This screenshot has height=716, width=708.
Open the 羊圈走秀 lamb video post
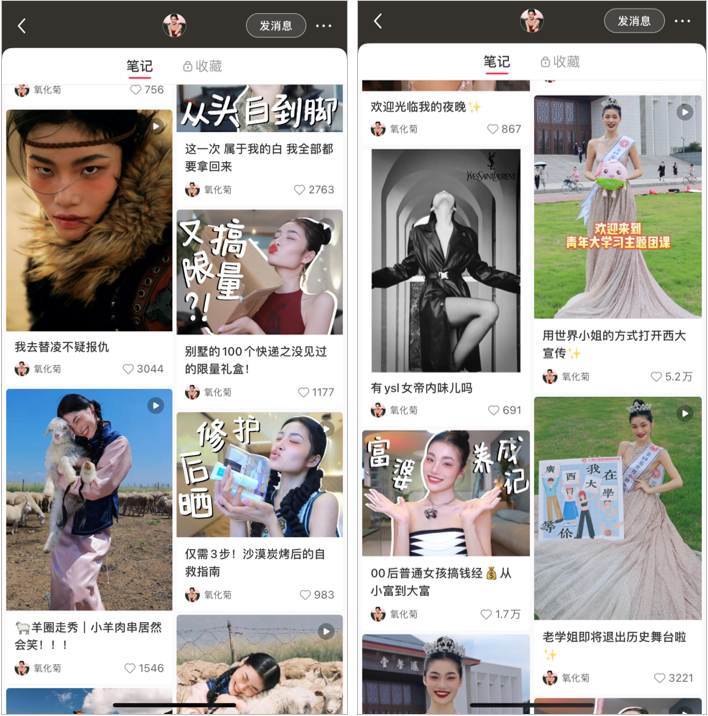point(89,499)
